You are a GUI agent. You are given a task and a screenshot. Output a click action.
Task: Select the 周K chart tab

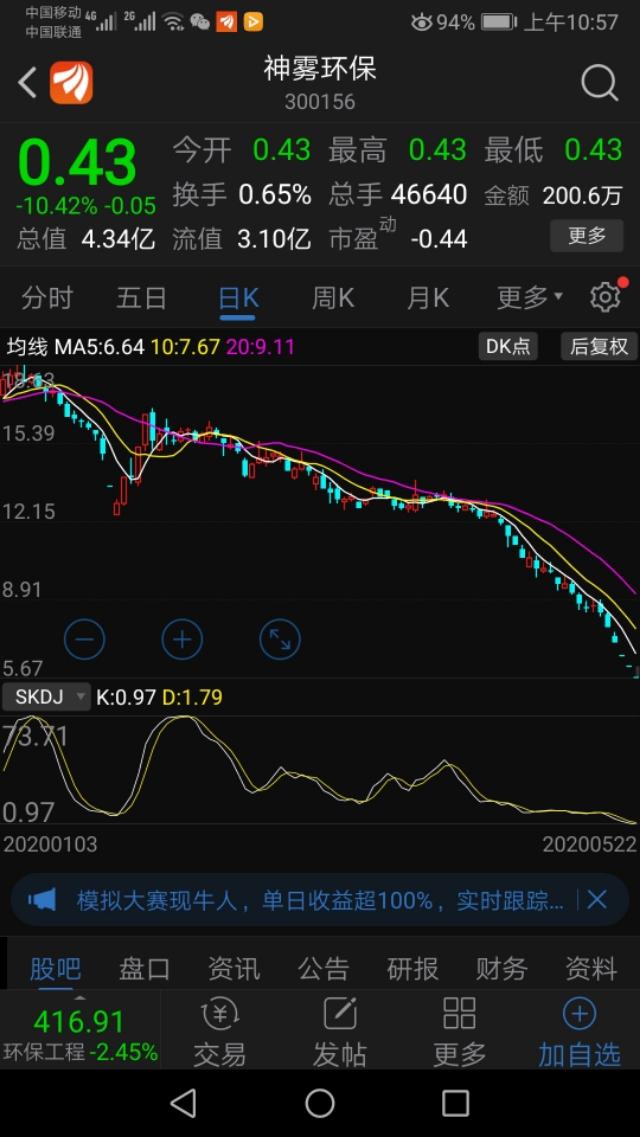tap(333, 297)
